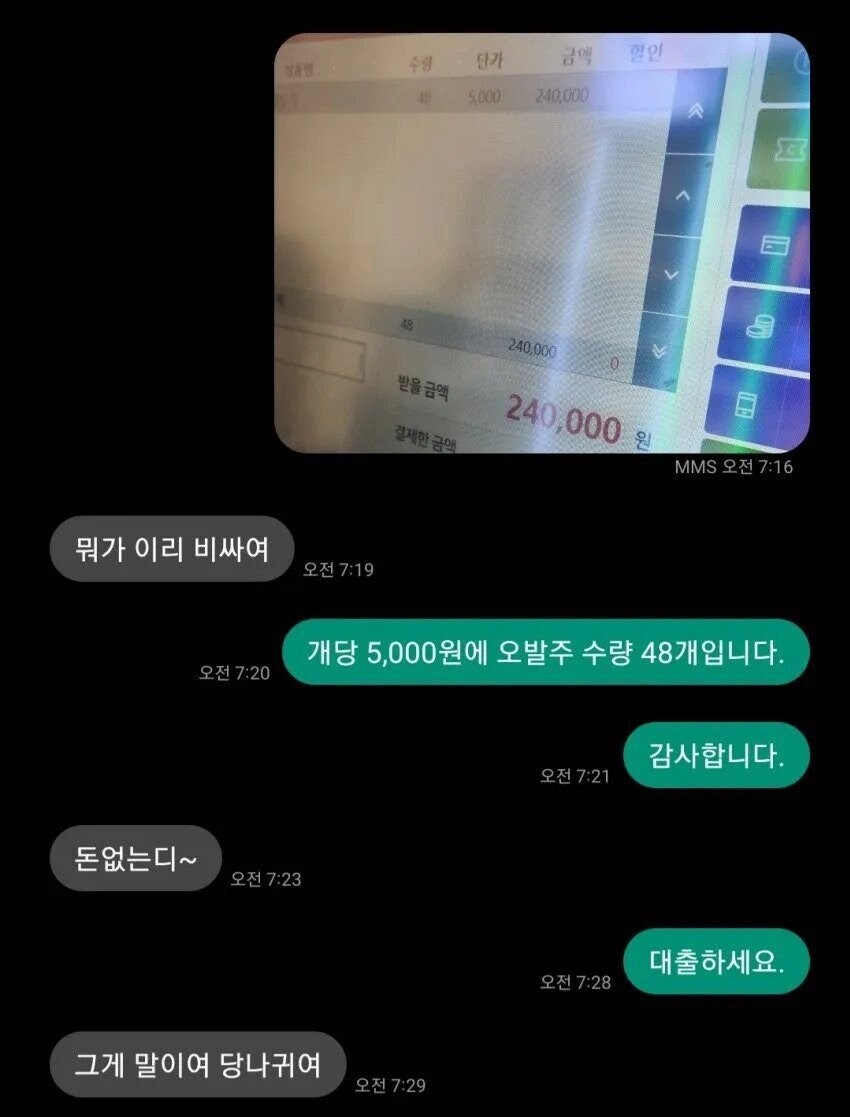This screenshot has height=1117, width=850.
Task: Tap the coupon ticket icon on the POS sidebar
Action: pos(791,147)
